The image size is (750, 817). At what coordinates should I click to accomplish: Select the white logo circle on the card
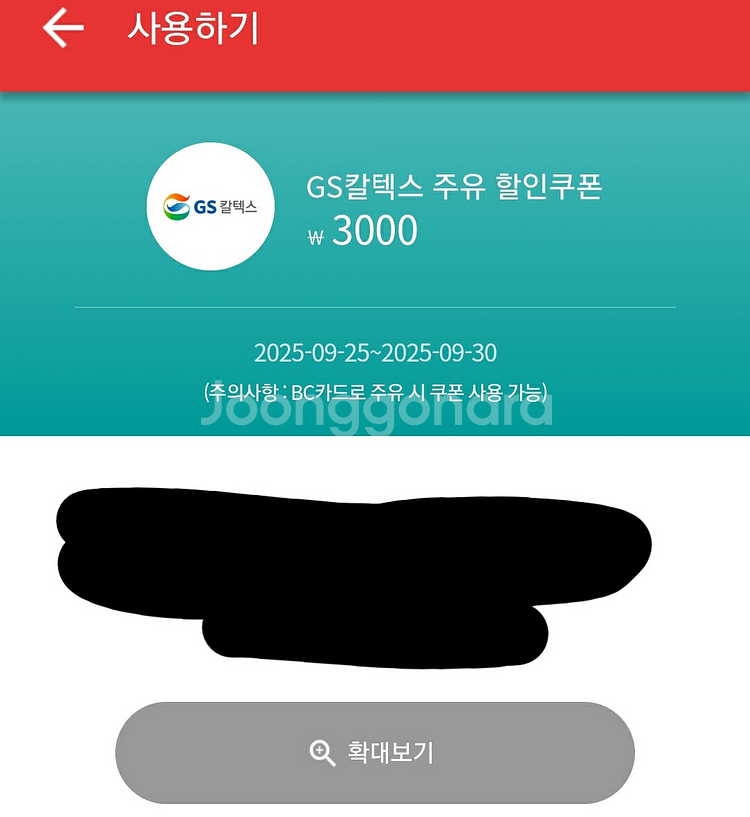click(x=210, y=206)
